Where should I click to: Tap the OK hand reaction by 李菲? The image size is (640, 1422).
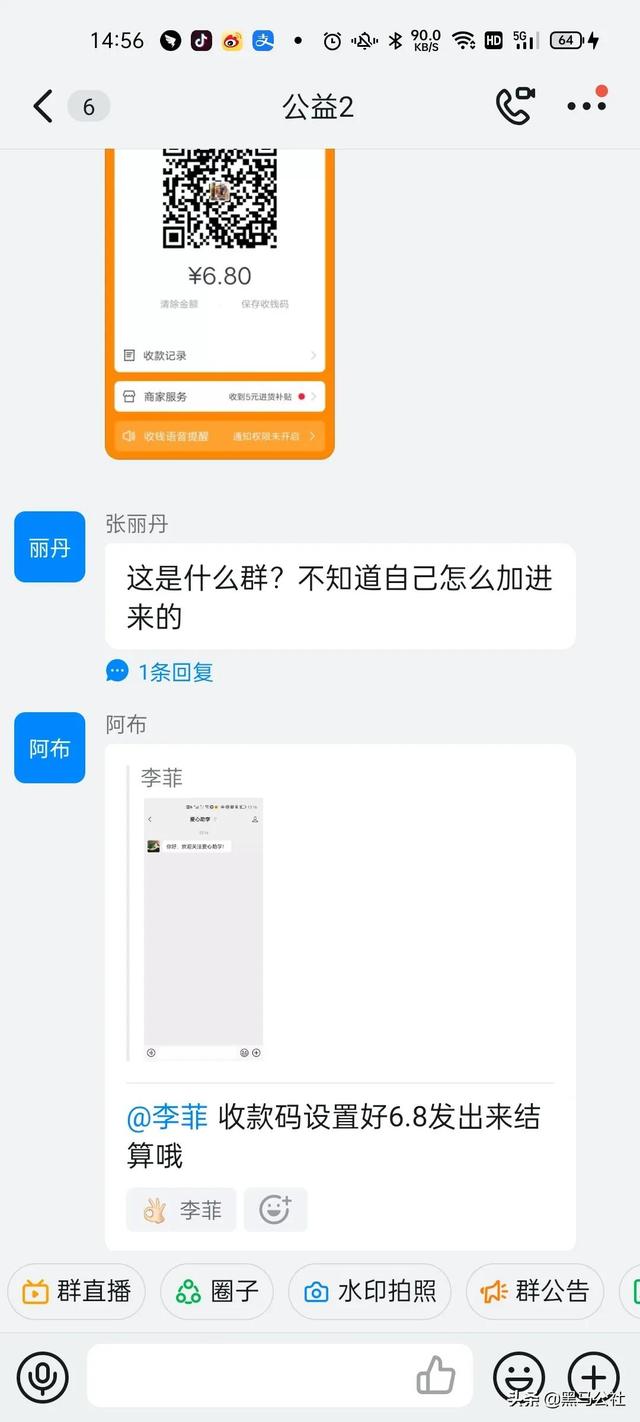coord(181,1210)
